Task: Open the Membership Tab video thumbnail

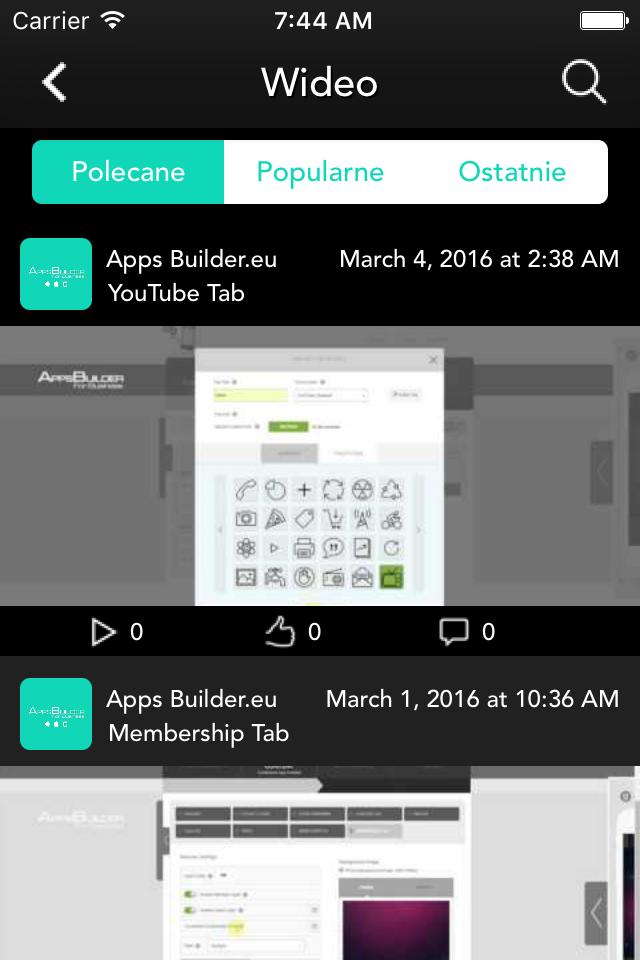Action: tap(320, 862)
